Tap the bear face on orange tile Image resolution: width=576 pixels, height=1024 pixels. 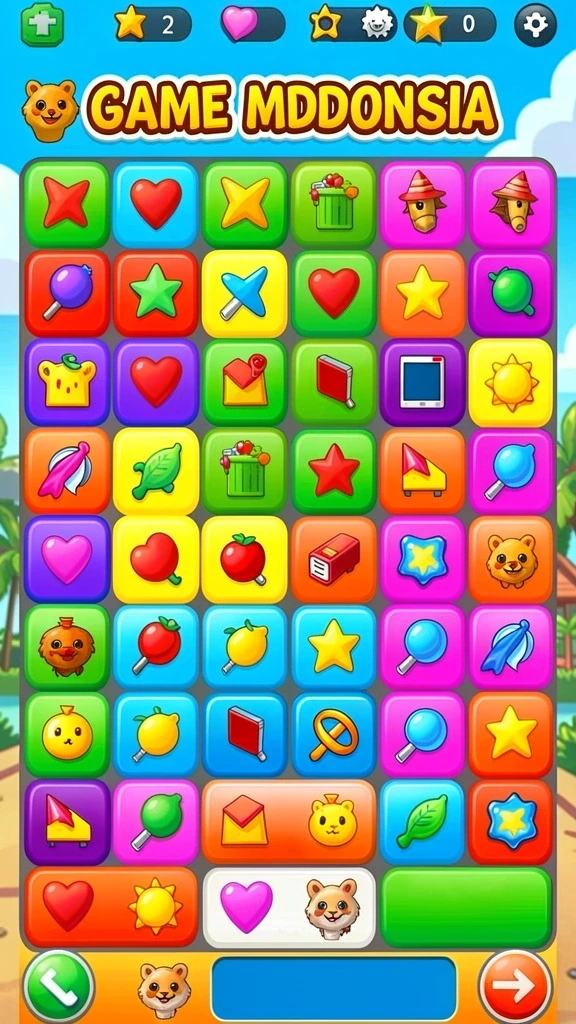[511, 559]
